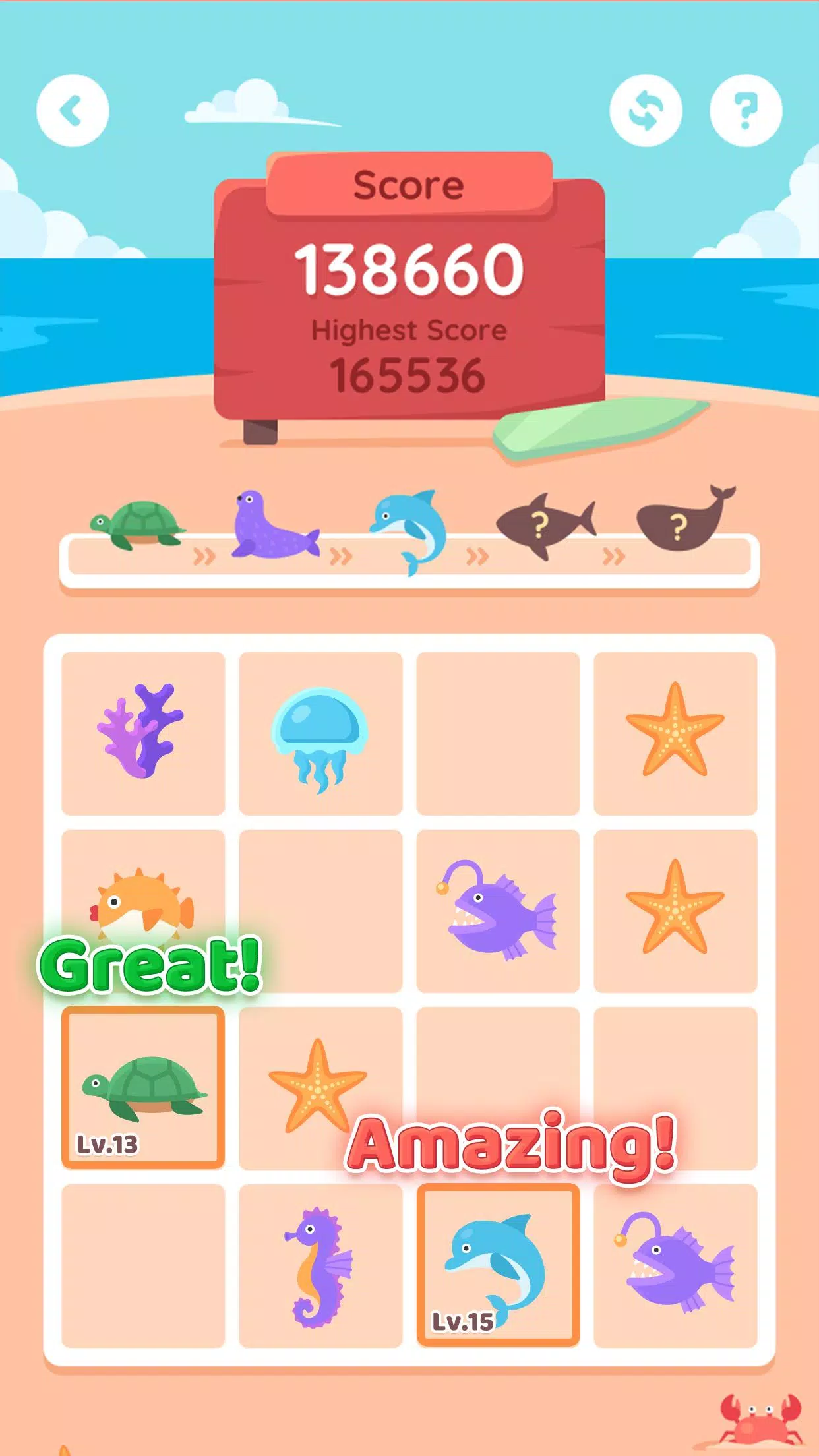This screenshot has width=819, height=1456.
Task: Tap the evolution progress bar
Action: [409, 564]
